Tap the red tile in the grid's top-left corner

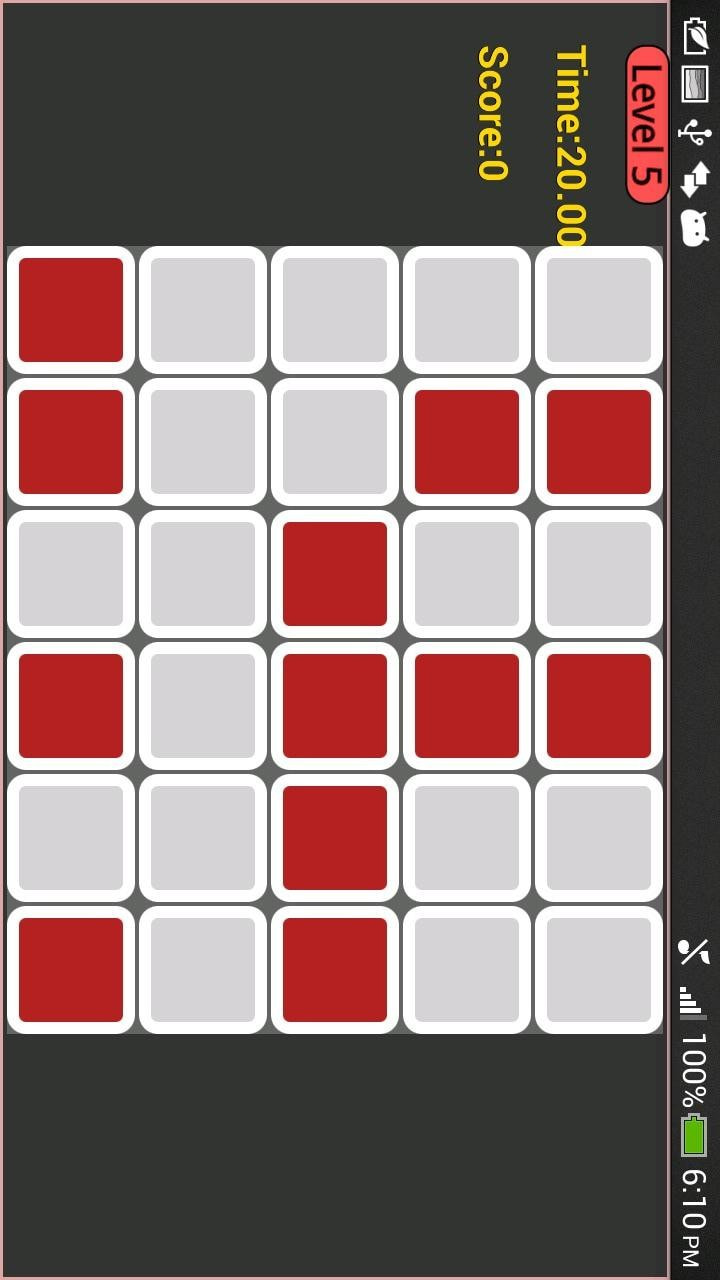point(71,310)
